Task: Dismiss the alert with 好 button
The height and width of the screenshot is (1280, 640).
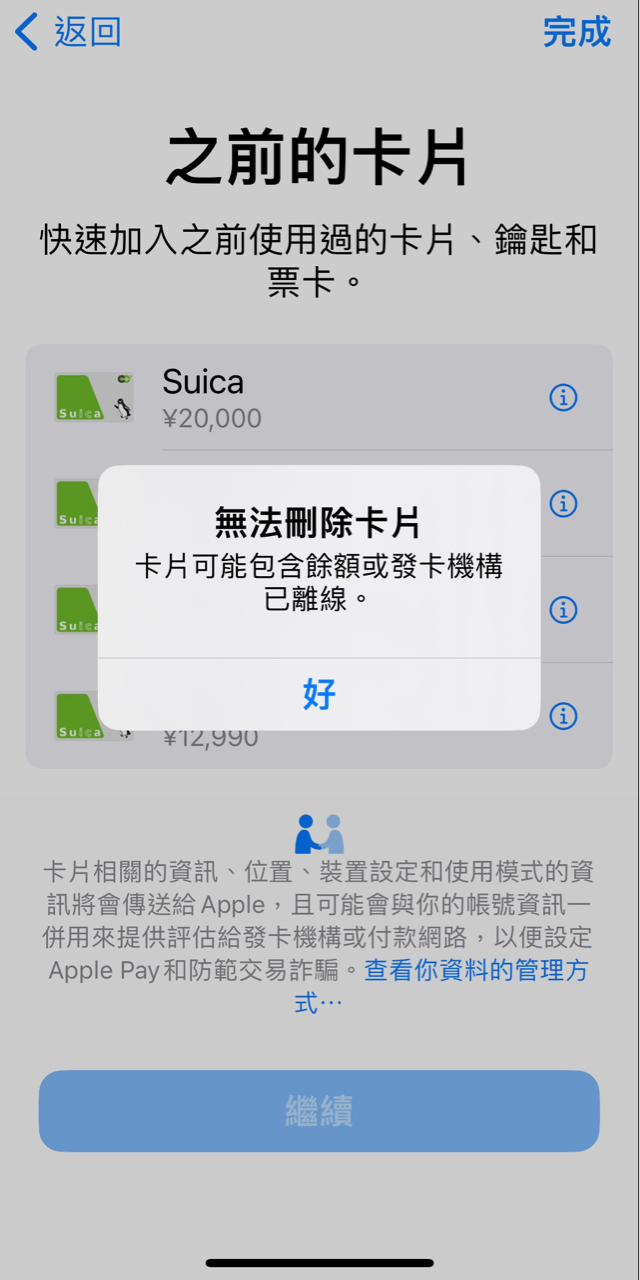Action: [319, 694]
